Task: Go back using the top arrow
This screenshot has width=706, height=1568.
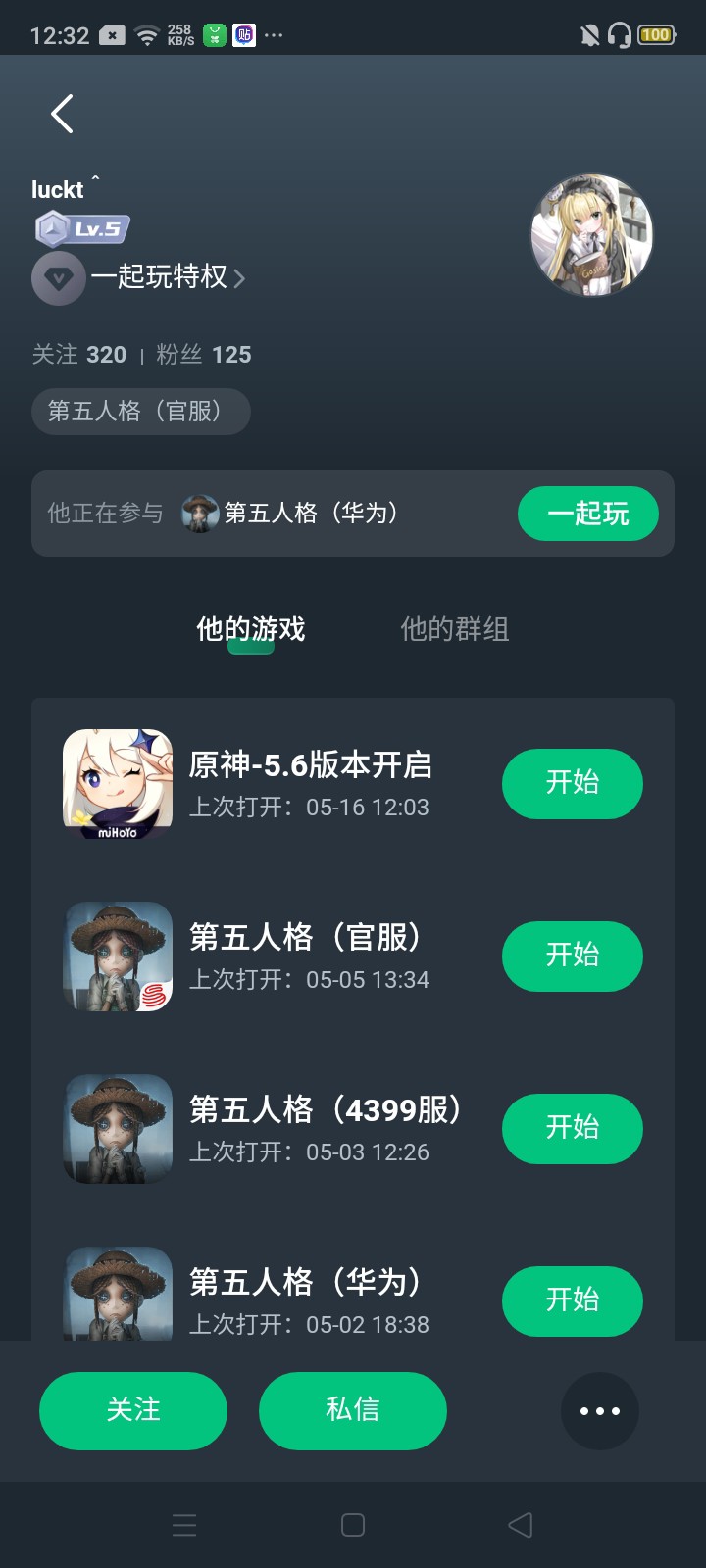Action: (x=63, y=114)
